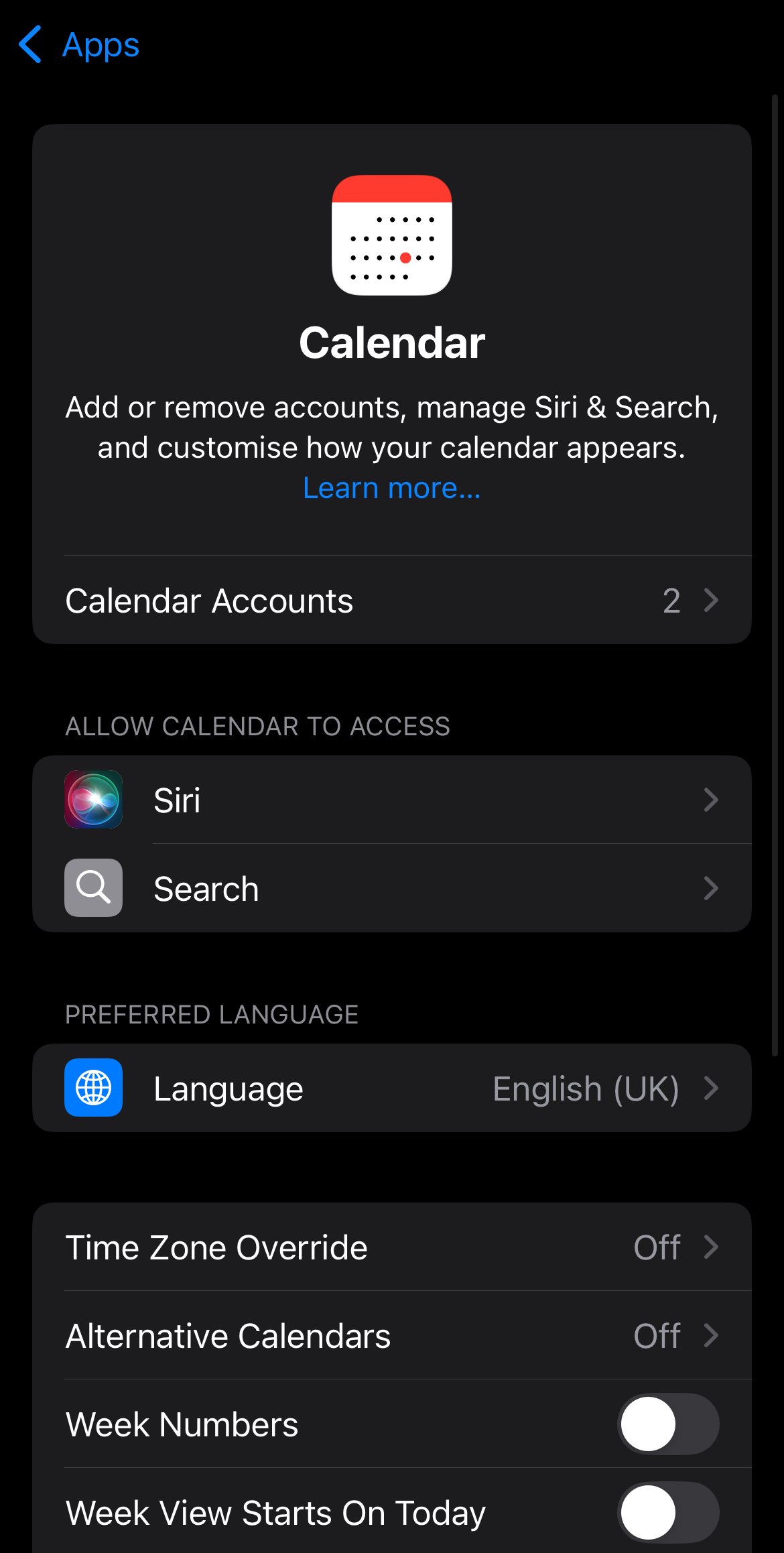Expand Alternative Calendars settings
The height and width of the screenshot is (1553, 784).
coord(392,1335)
